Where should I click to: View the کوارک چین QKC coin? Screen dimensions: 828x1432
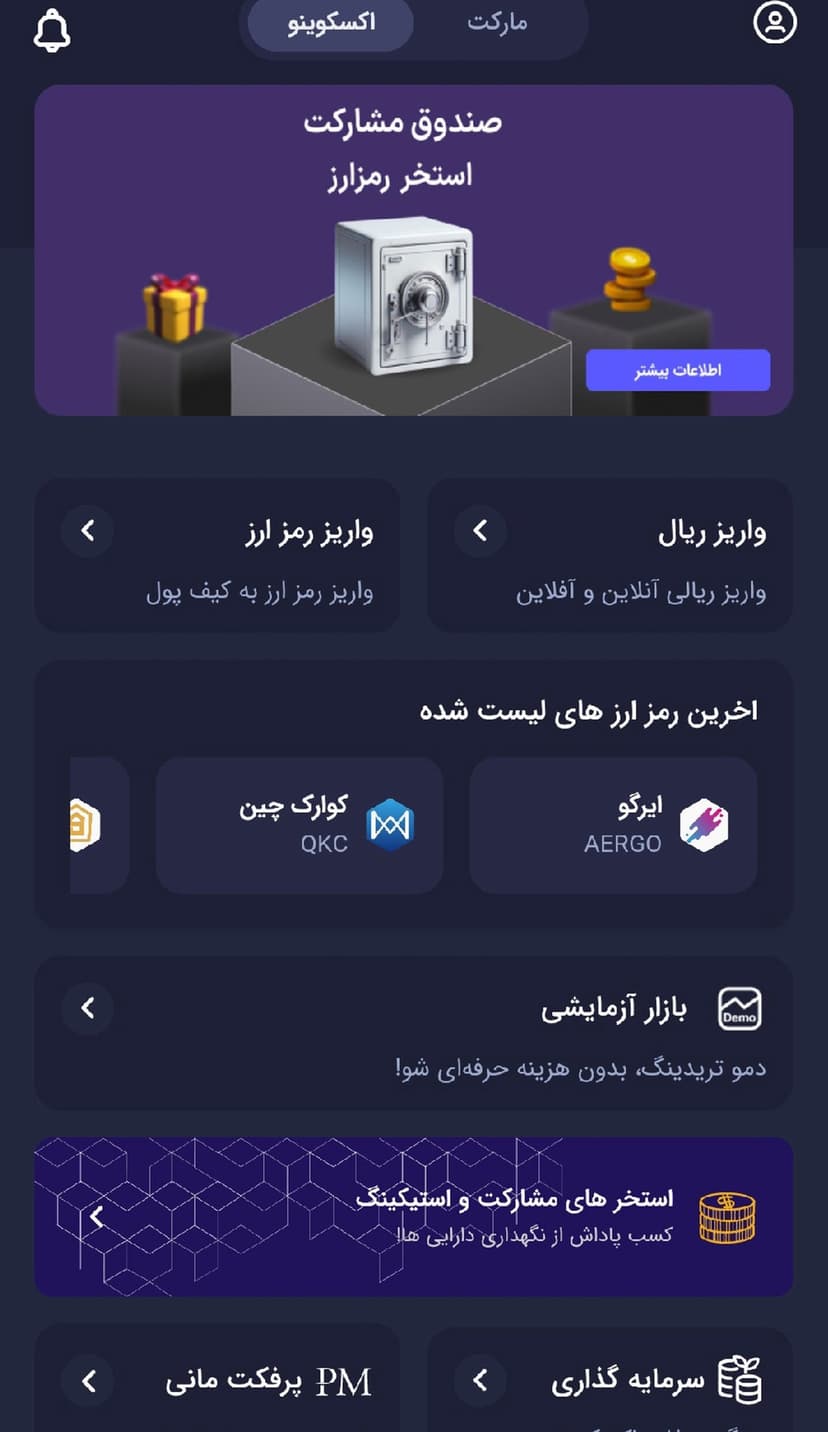pyautogui.click(x=299, y=825)
